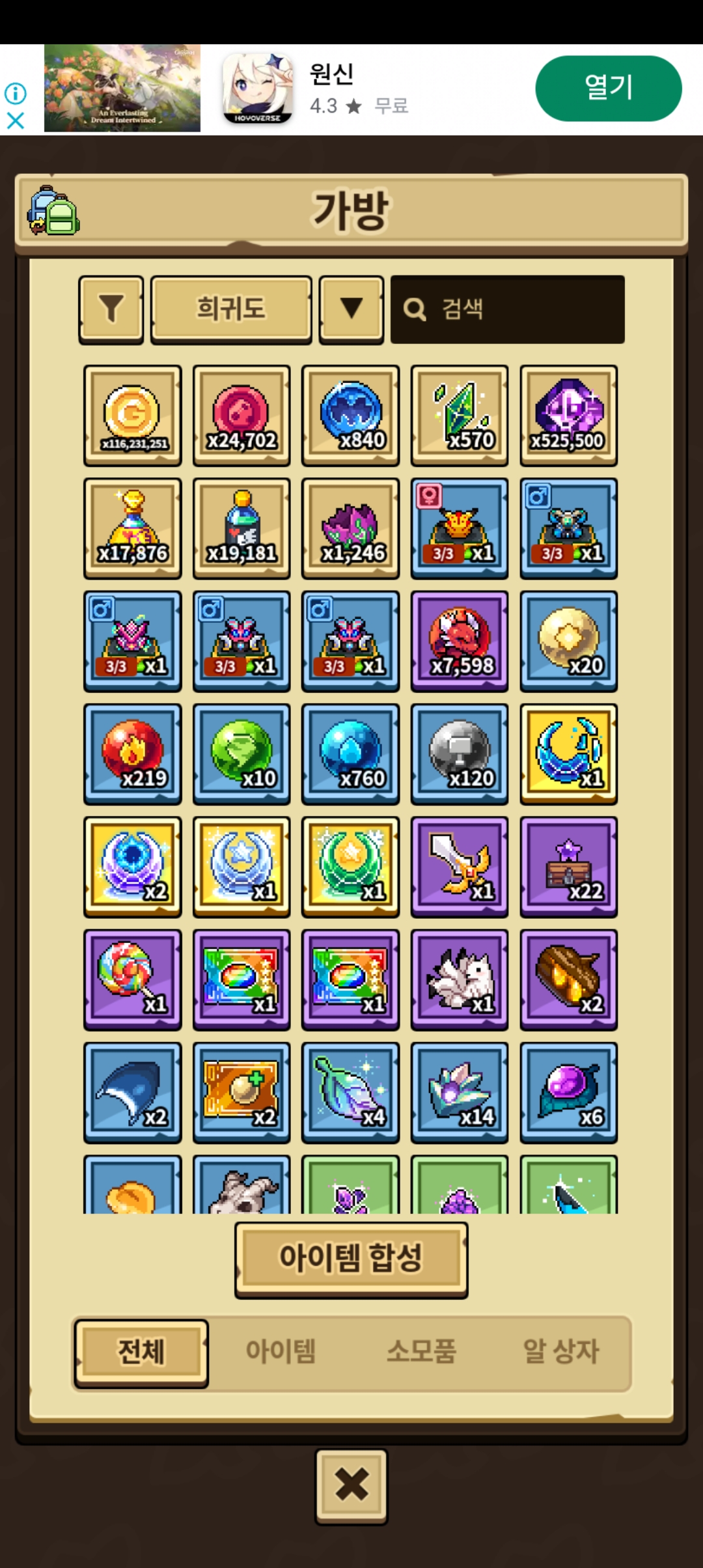Close the bag window with X
Image resolution: width=703 pixels, height=1568 pixels.
click(x=351, y=1486)
